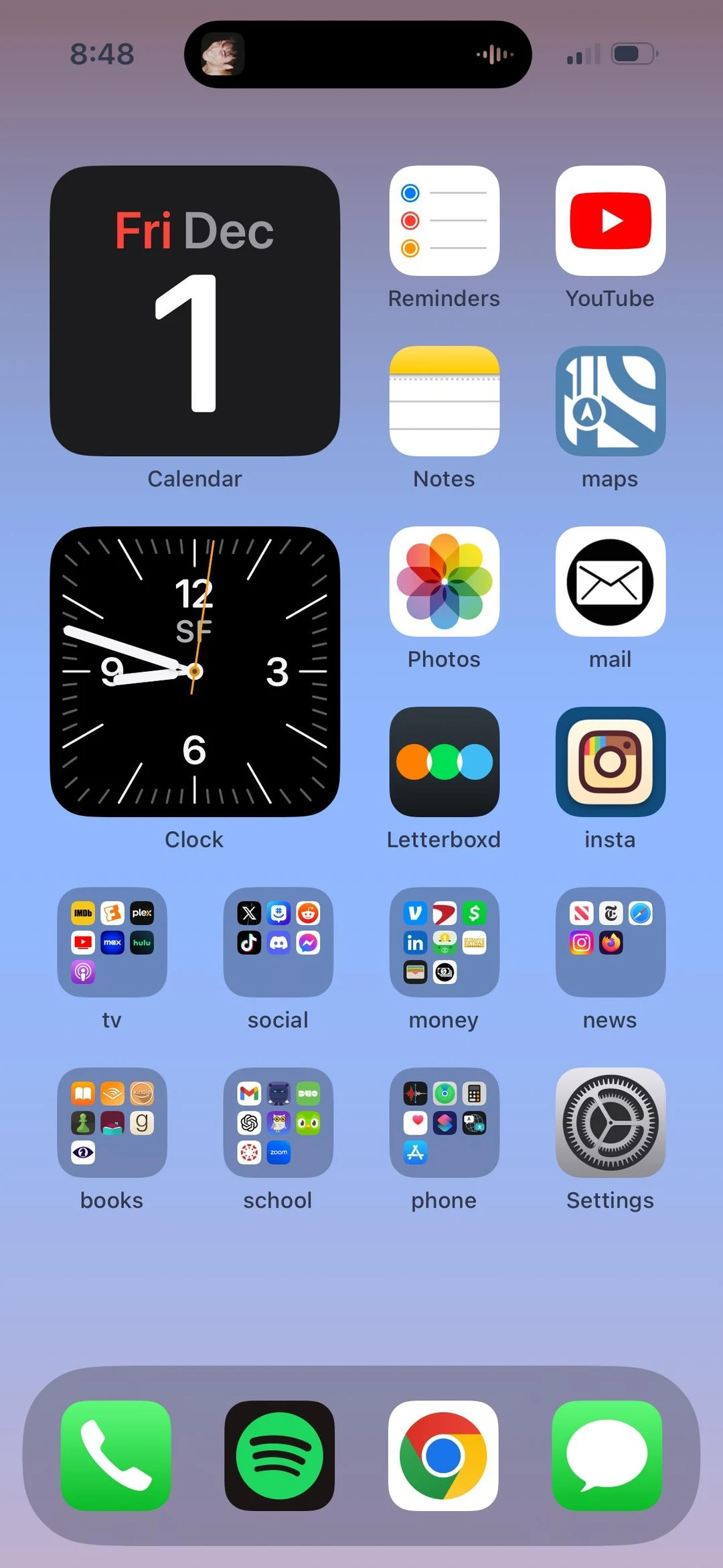Start a call with the Phone dock icon
Screen dimensions: 723x1568
pyautogui.click(x=115, y=1457)
